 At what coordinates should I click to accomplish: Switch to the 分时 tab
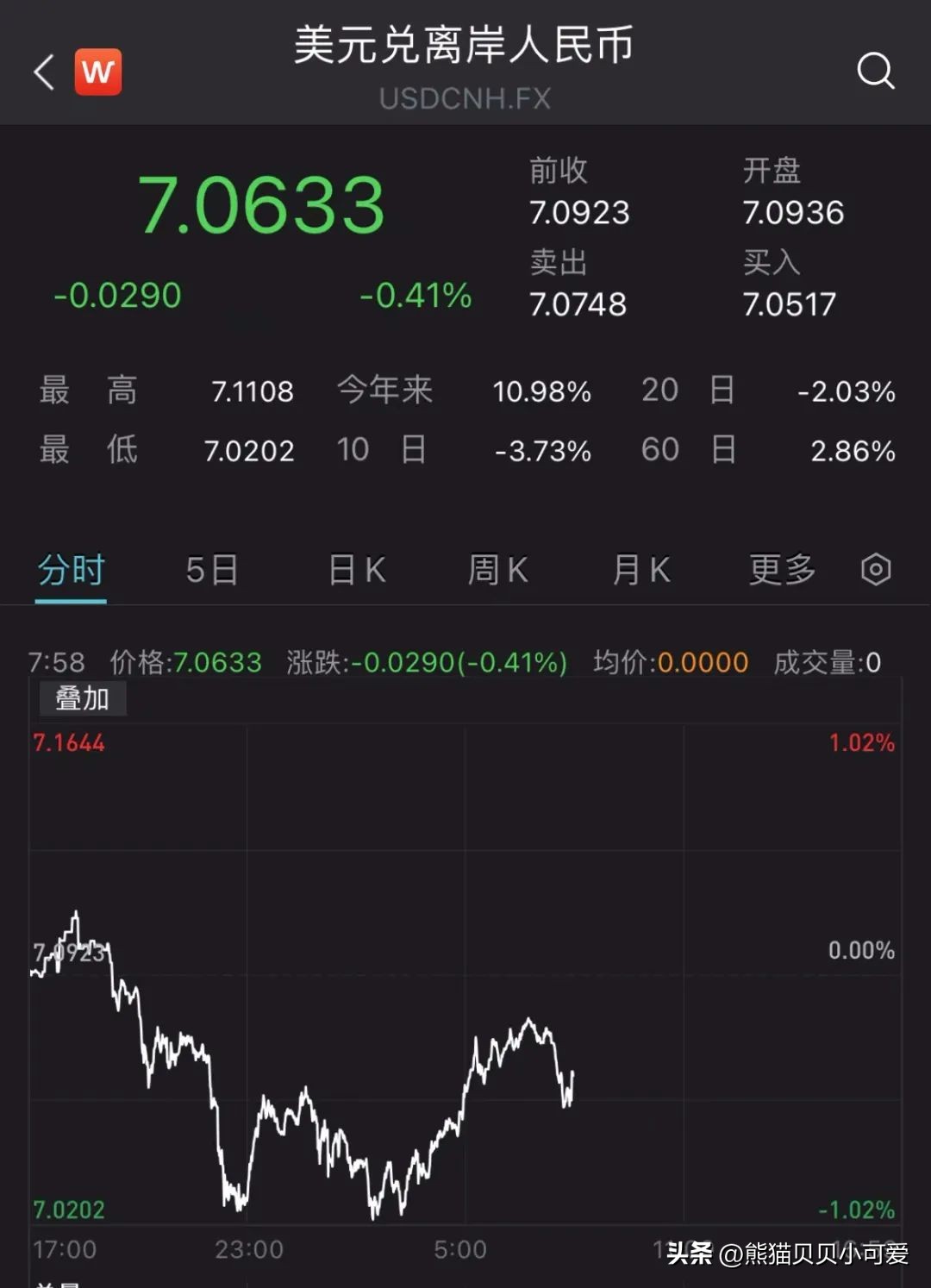[71, 570]
